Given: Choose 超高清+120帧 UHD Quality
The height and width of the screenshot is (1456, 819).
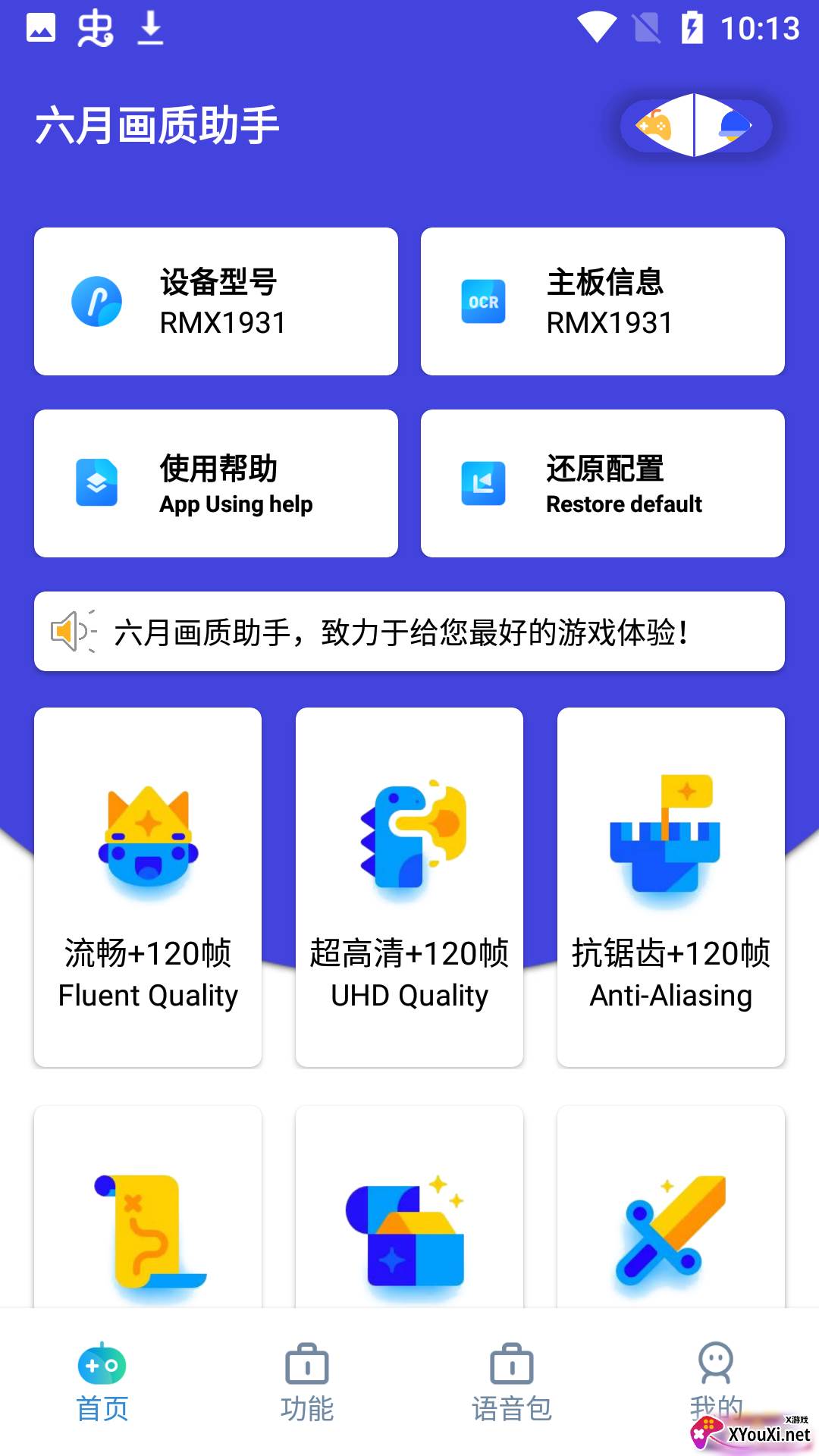Looking at the screenshot, I should (409, 887).
